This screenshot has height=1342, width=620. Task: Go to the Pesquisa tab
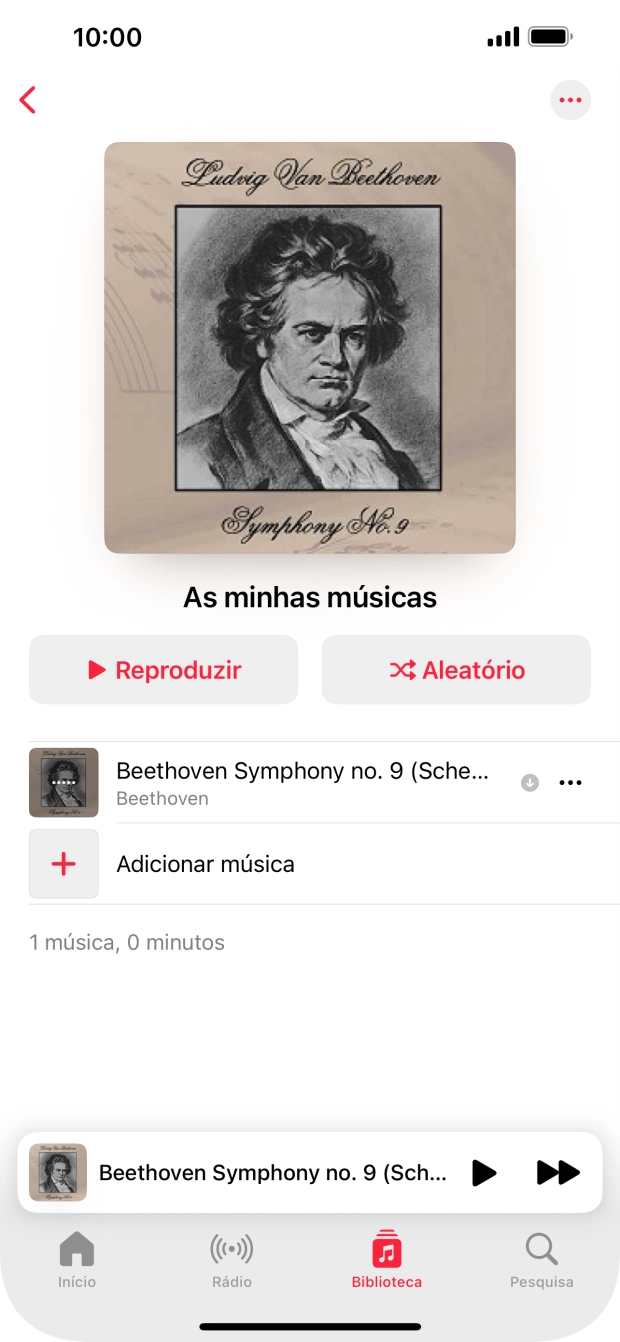click(542, 1260)
